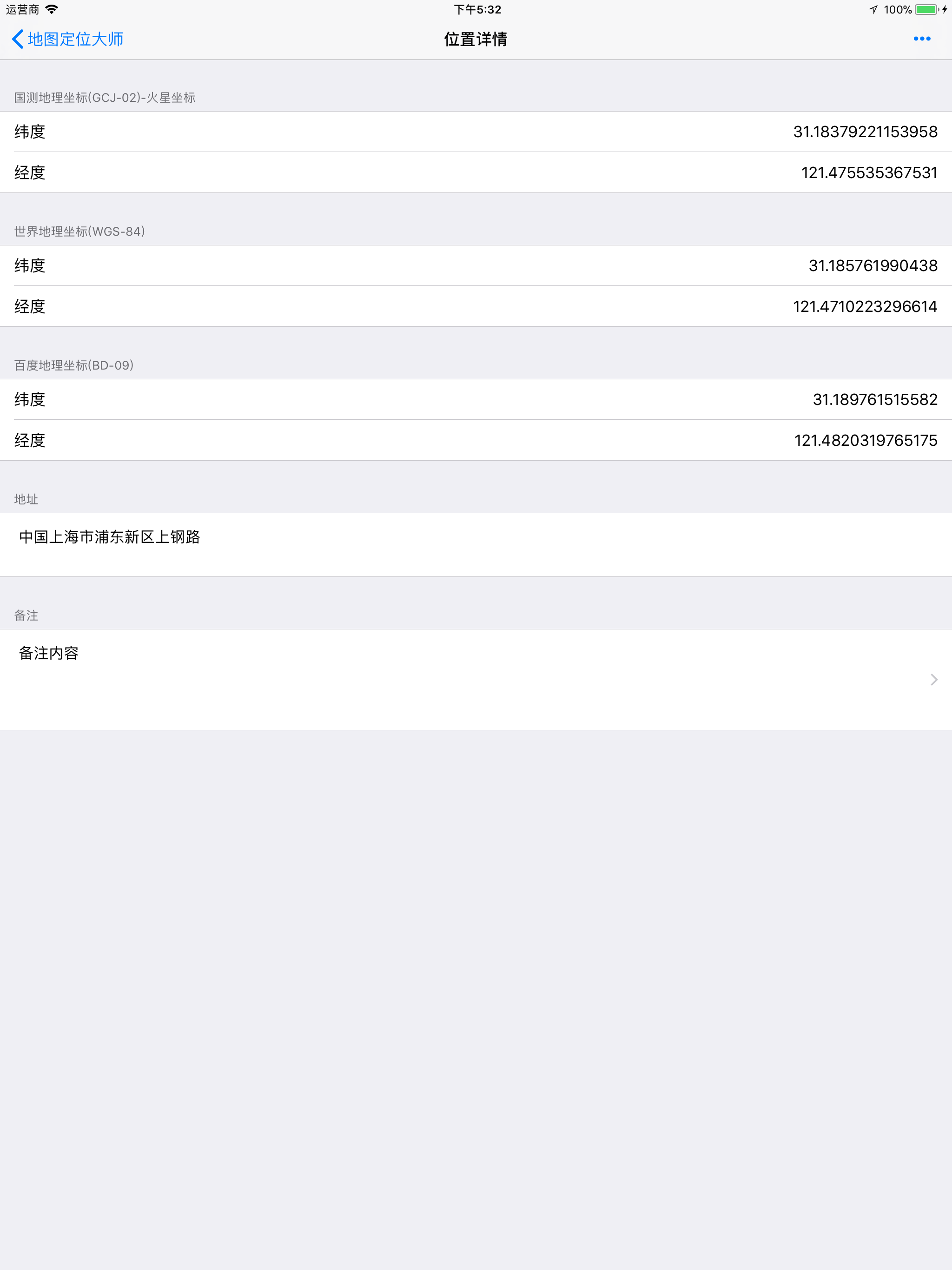Tap the cellular carrier indicator
The height and width of the screenshot is (1270, 952).
coord(21,9)
